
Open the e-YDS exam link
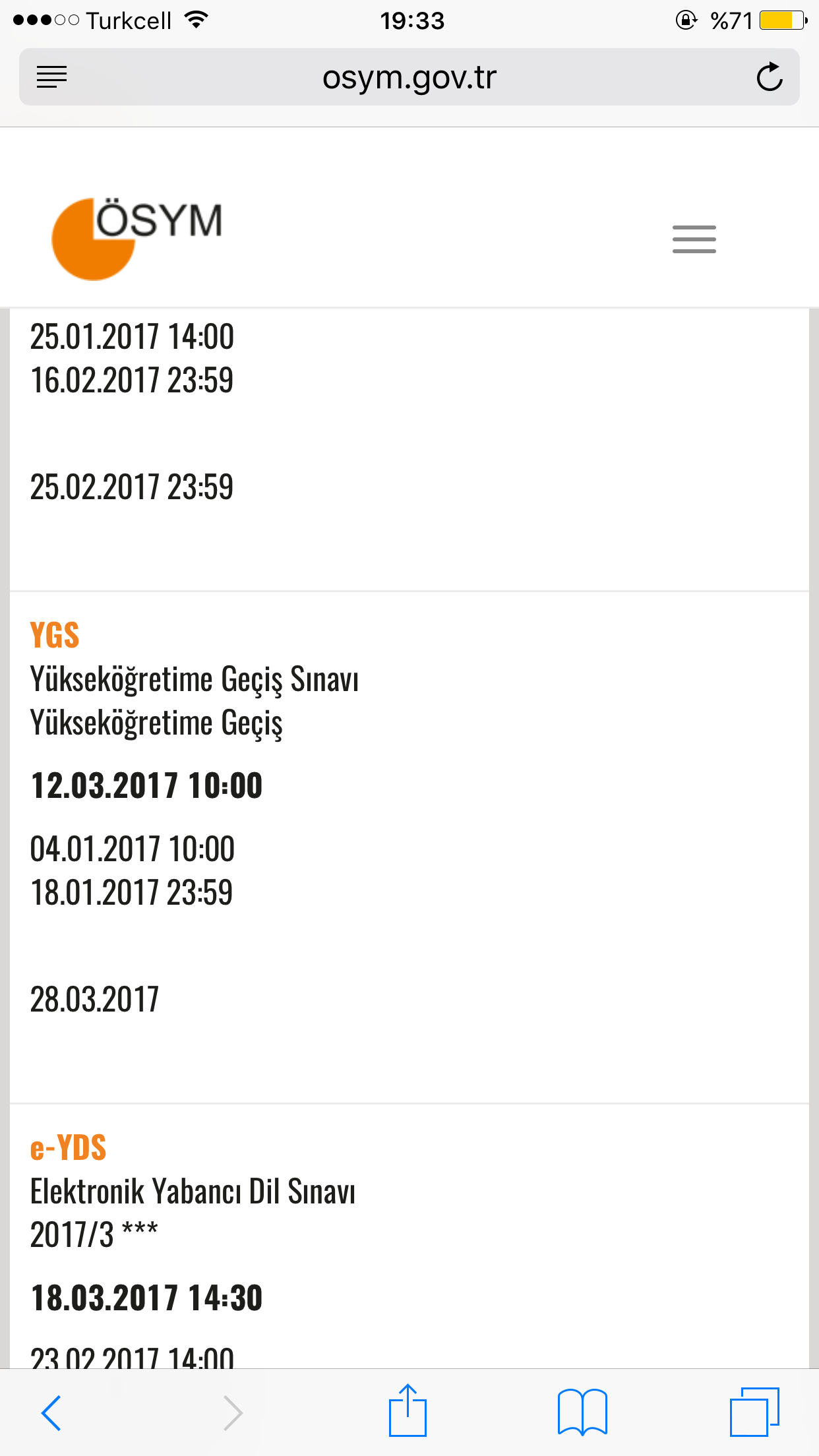pos(68,1147)
